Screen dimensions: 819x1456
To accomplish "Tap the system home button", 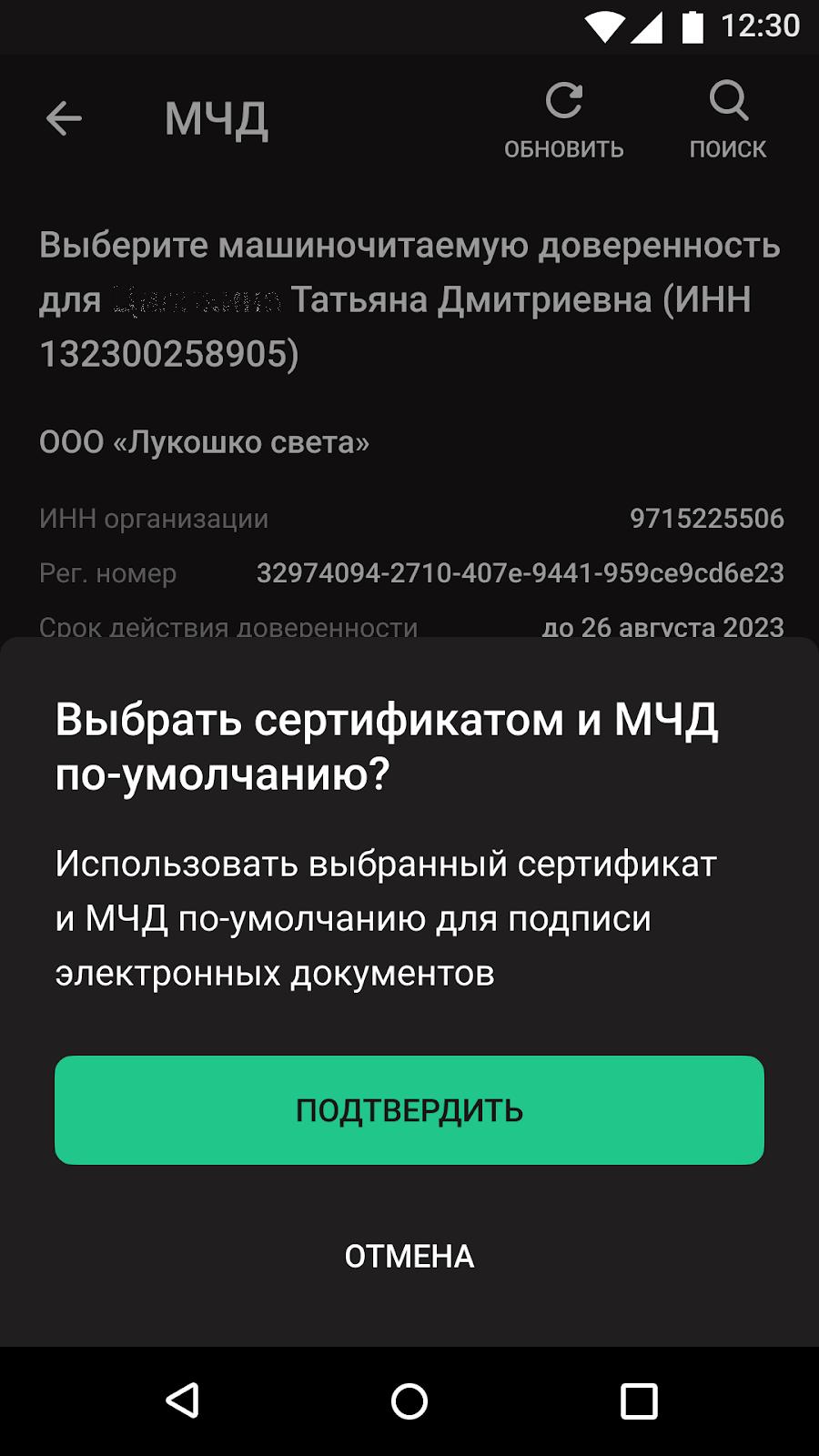I will [x=409, y=1401].
